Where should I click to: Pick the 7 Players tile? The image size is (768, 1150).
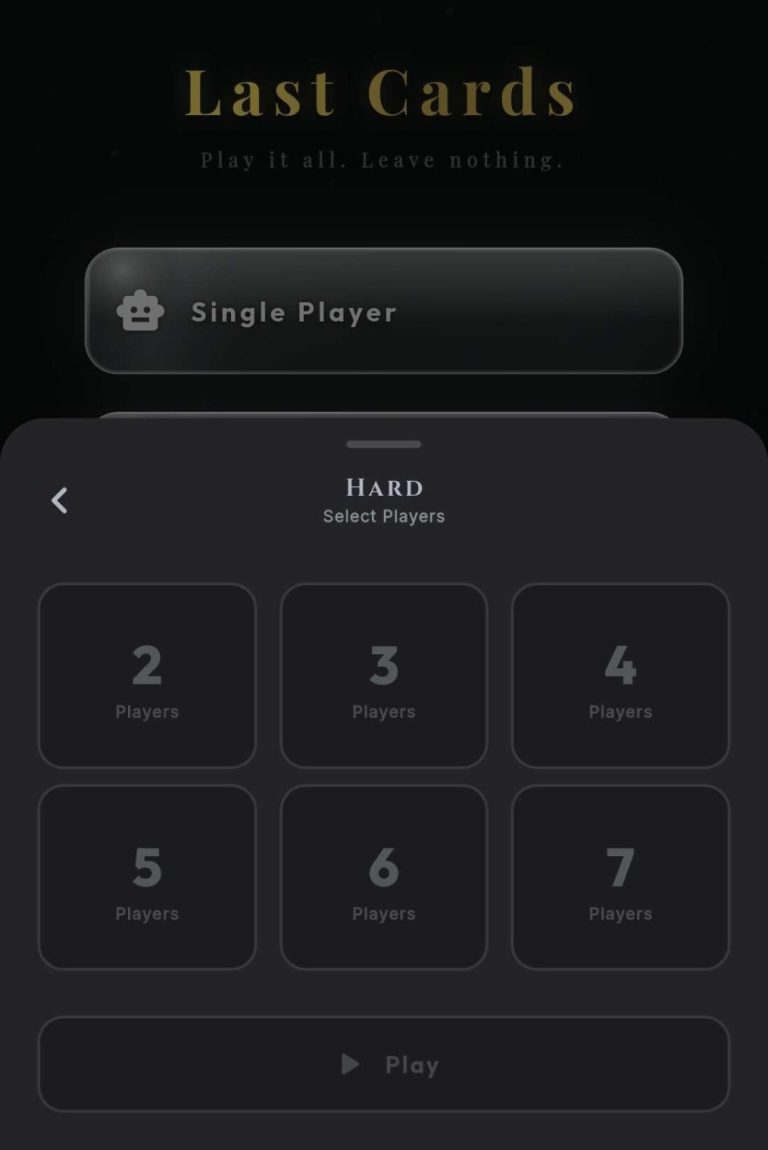tap(620, 877)
